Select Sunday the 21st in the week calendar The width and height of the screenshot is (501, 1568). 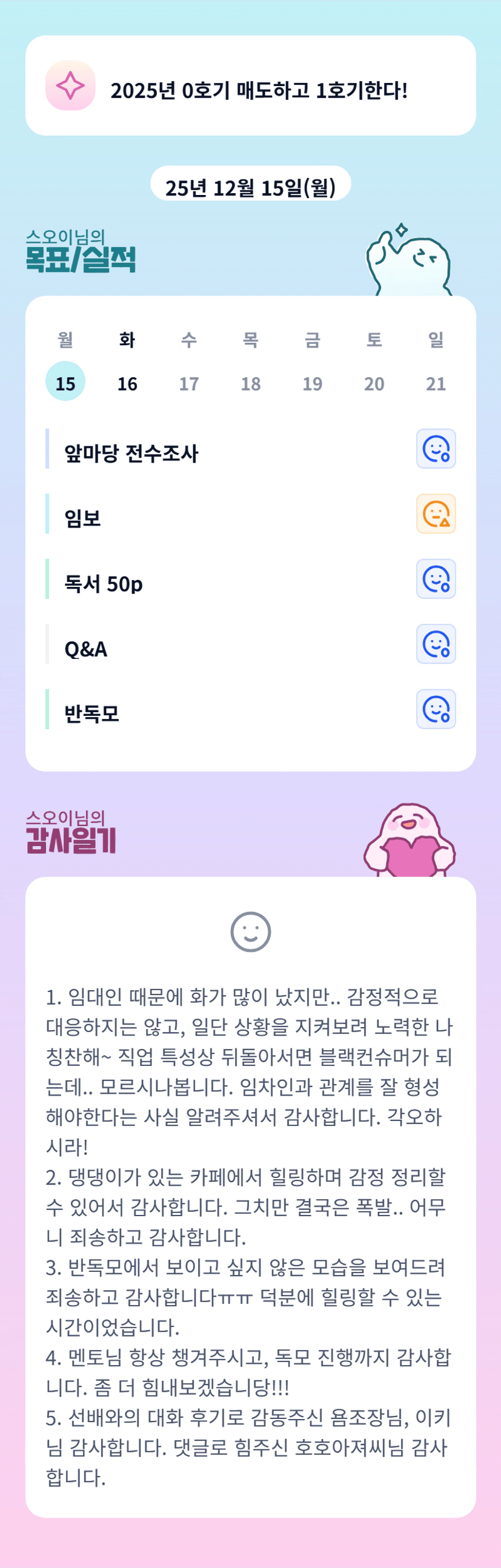[436, 382]
